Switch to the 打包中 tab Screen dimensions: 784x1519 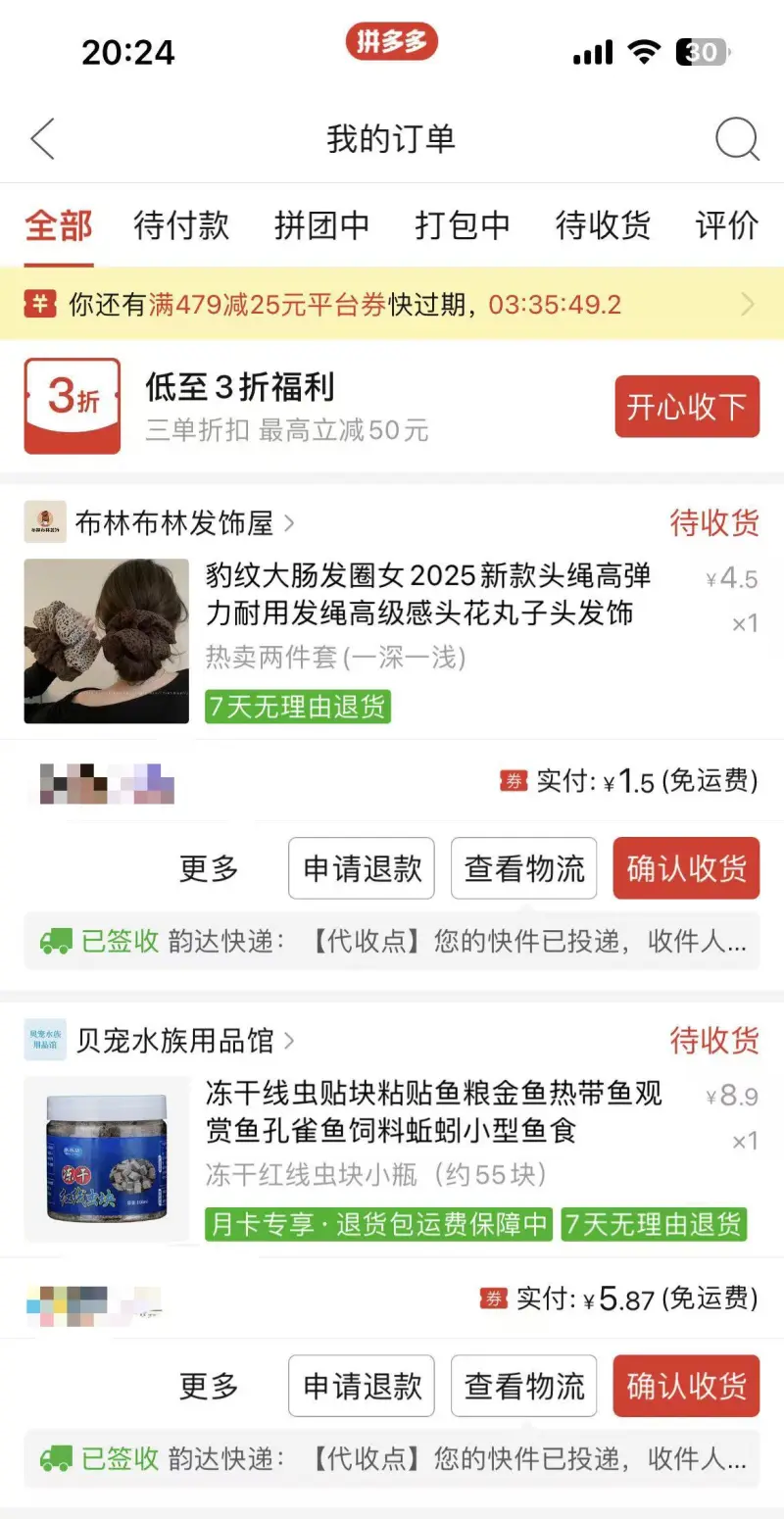click(463, 225)
